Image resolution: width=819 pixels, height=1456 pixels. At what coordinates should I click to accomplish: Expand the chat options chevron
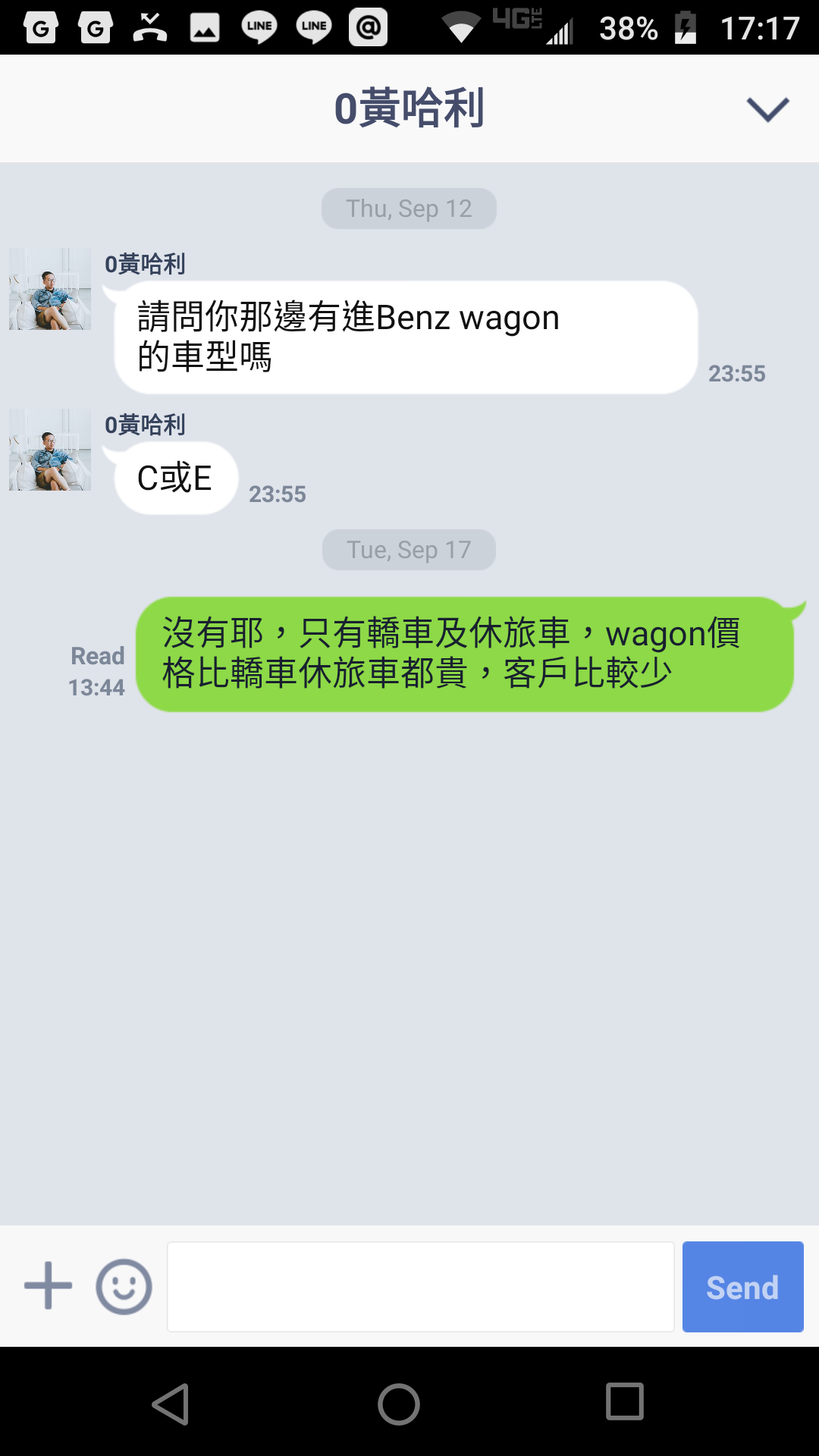pos(767,110)
